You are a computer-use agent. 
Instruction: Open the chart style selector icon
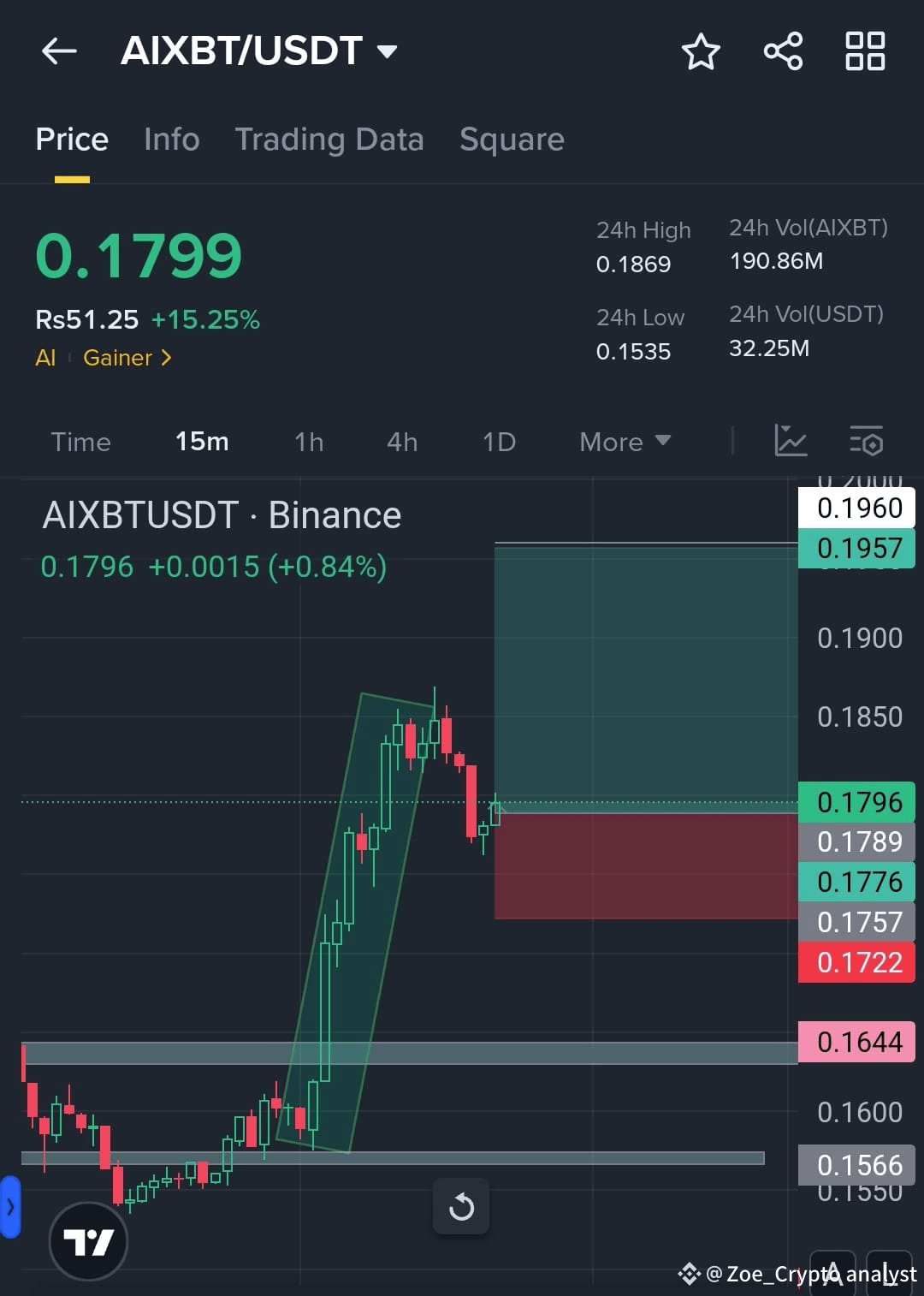tap(791, 442)
